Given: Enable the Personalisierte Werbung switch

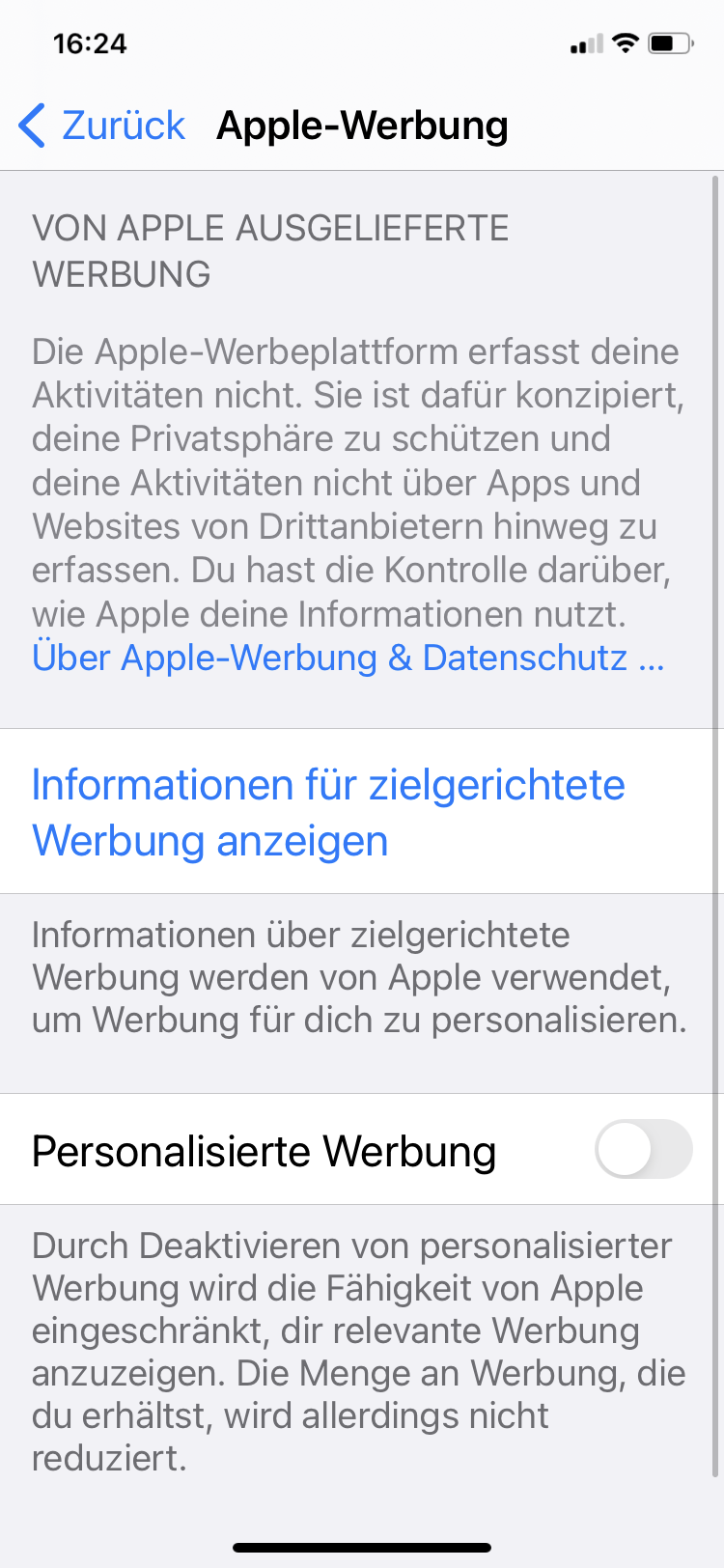Looking at the screenshot, I should pos(643,1150).
